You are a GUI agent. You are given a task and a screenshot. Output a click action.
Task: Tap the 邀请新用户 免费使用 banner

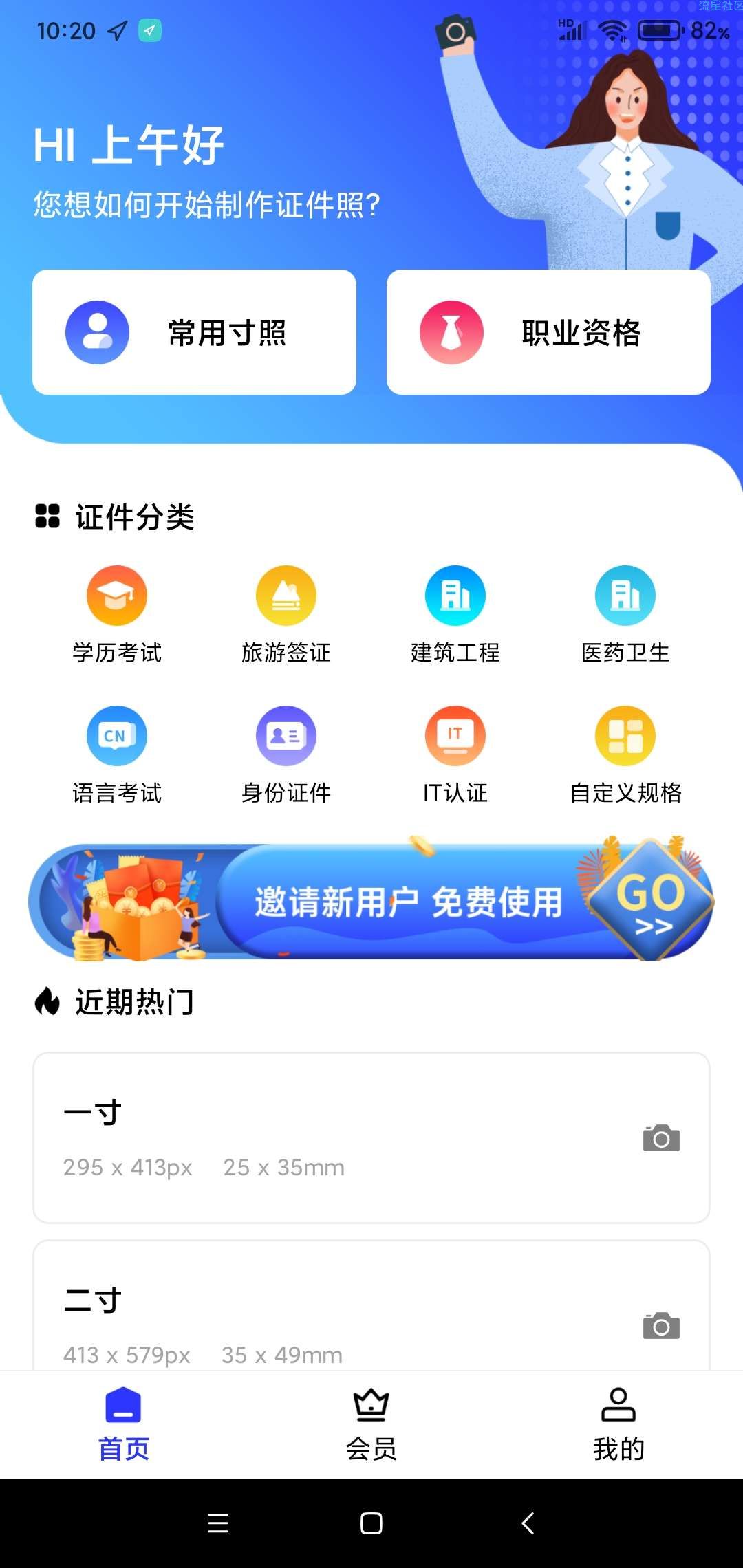(371, 902)
